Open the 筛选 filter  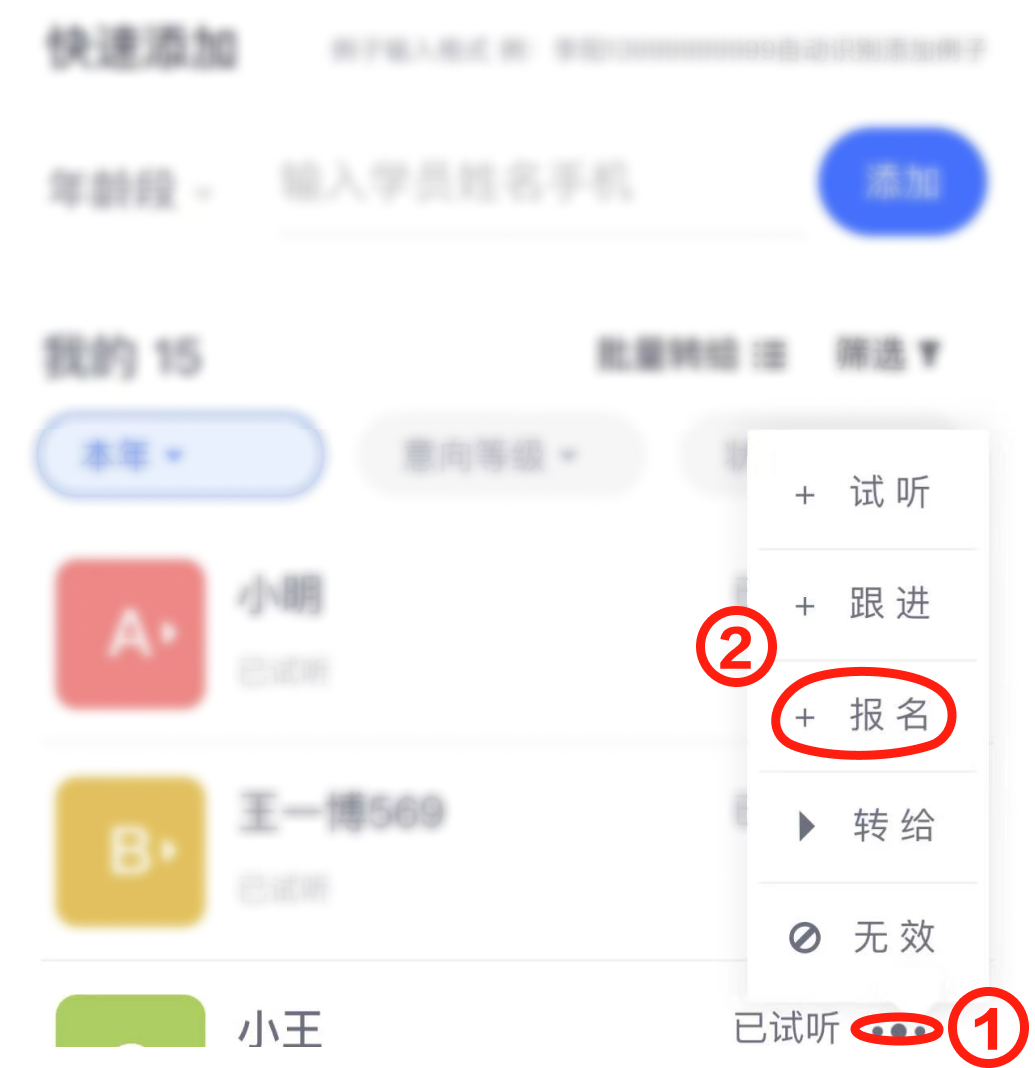pos(888,353)
